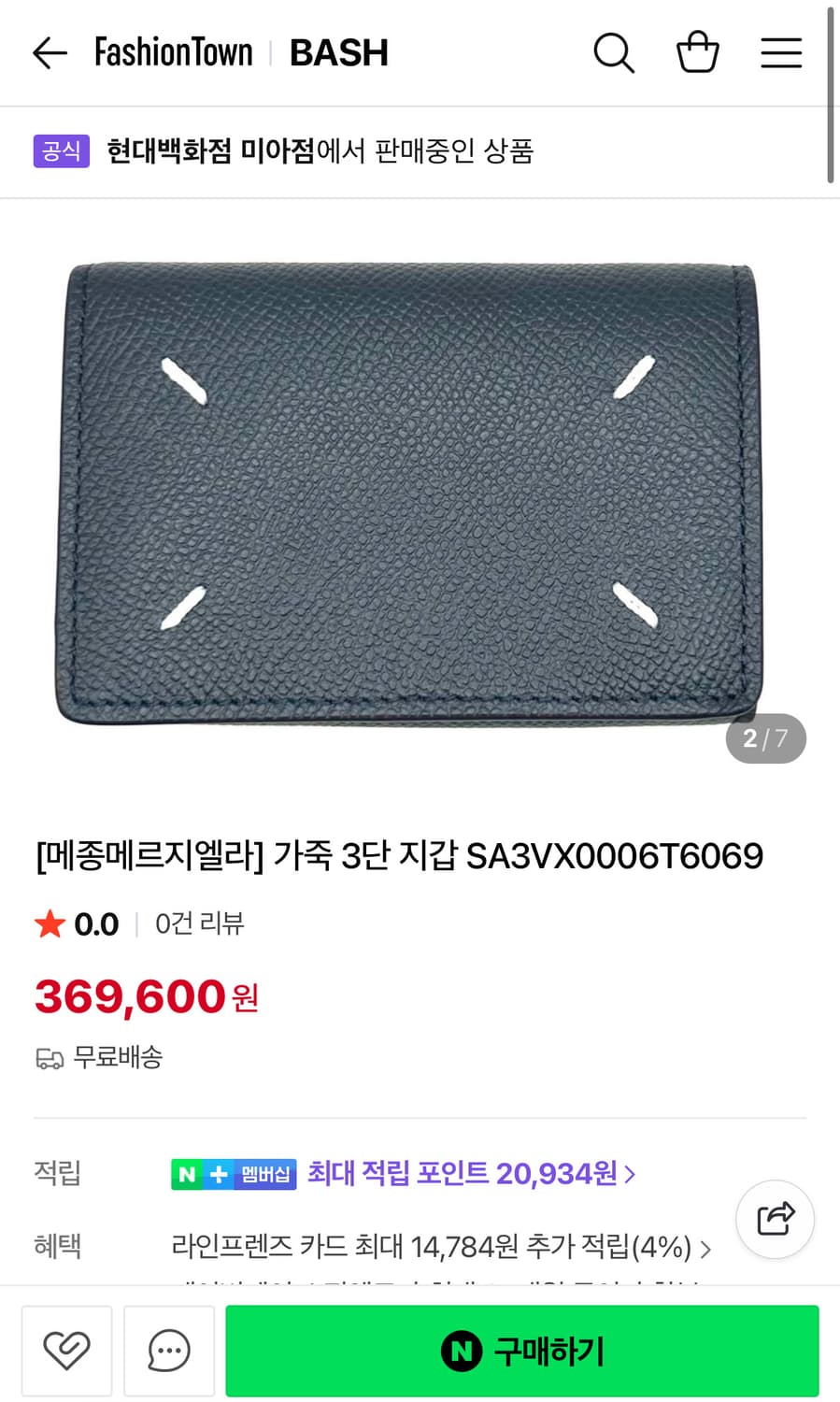Image resolution: width=840 pixels, height=1402 pixels.
Task: Open the search icon in the header
Action: [x=614, y=53]
